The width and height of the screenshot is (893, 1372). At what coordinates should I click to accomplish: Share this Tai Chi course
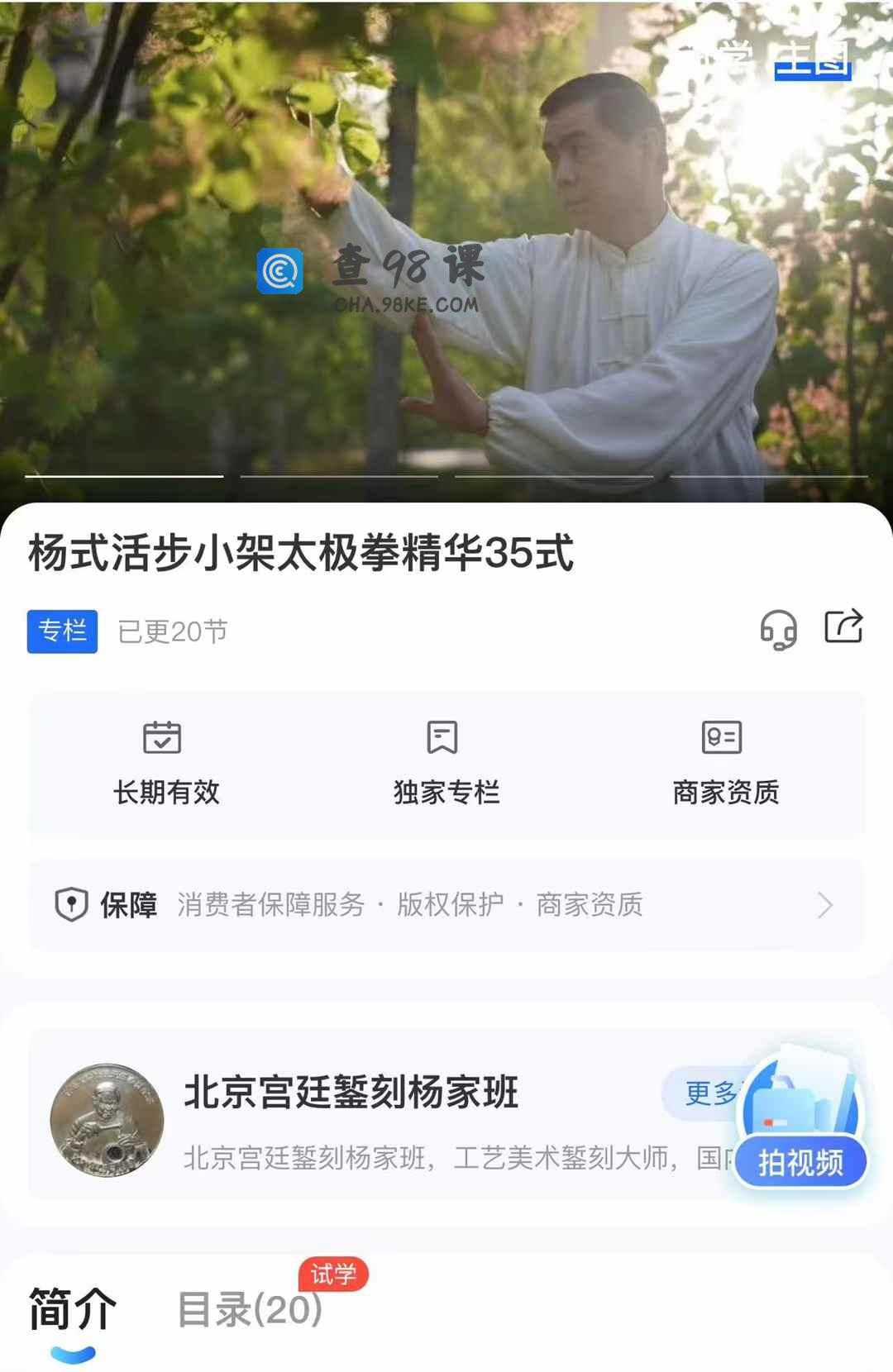[x=843, y=626]
